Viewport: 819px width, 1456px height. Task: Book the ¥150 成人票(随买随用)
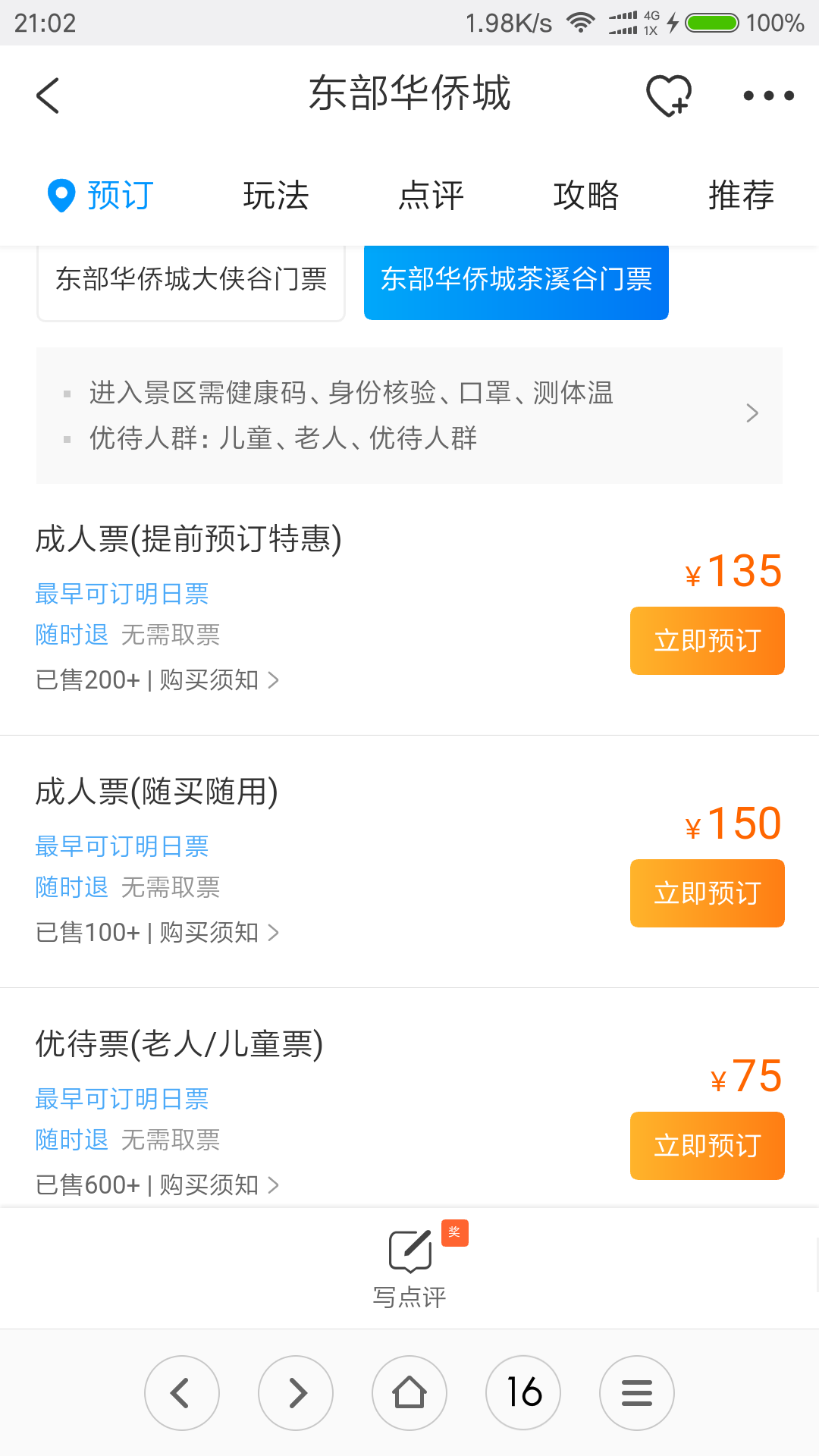point(708,893)
